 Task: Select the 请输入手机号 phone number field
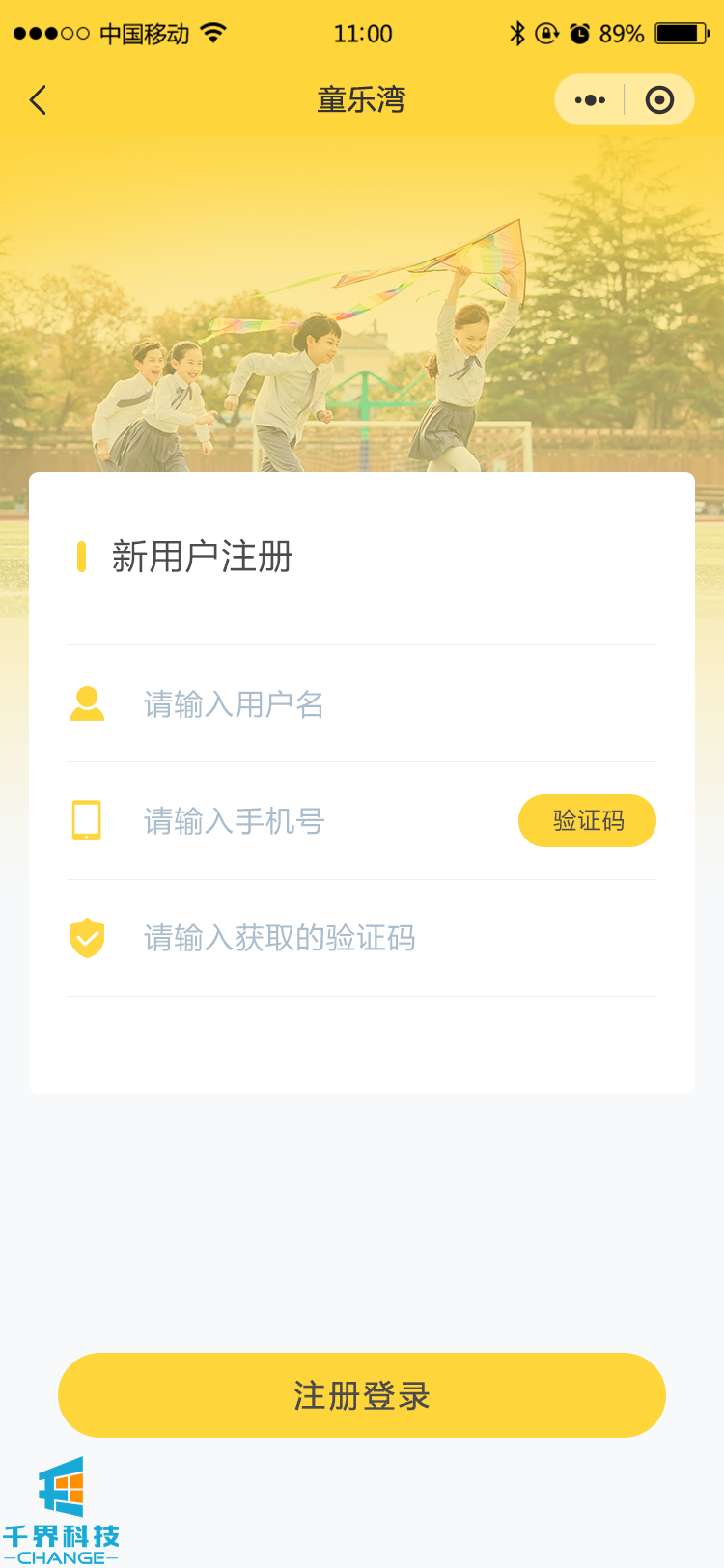[319, 821]
